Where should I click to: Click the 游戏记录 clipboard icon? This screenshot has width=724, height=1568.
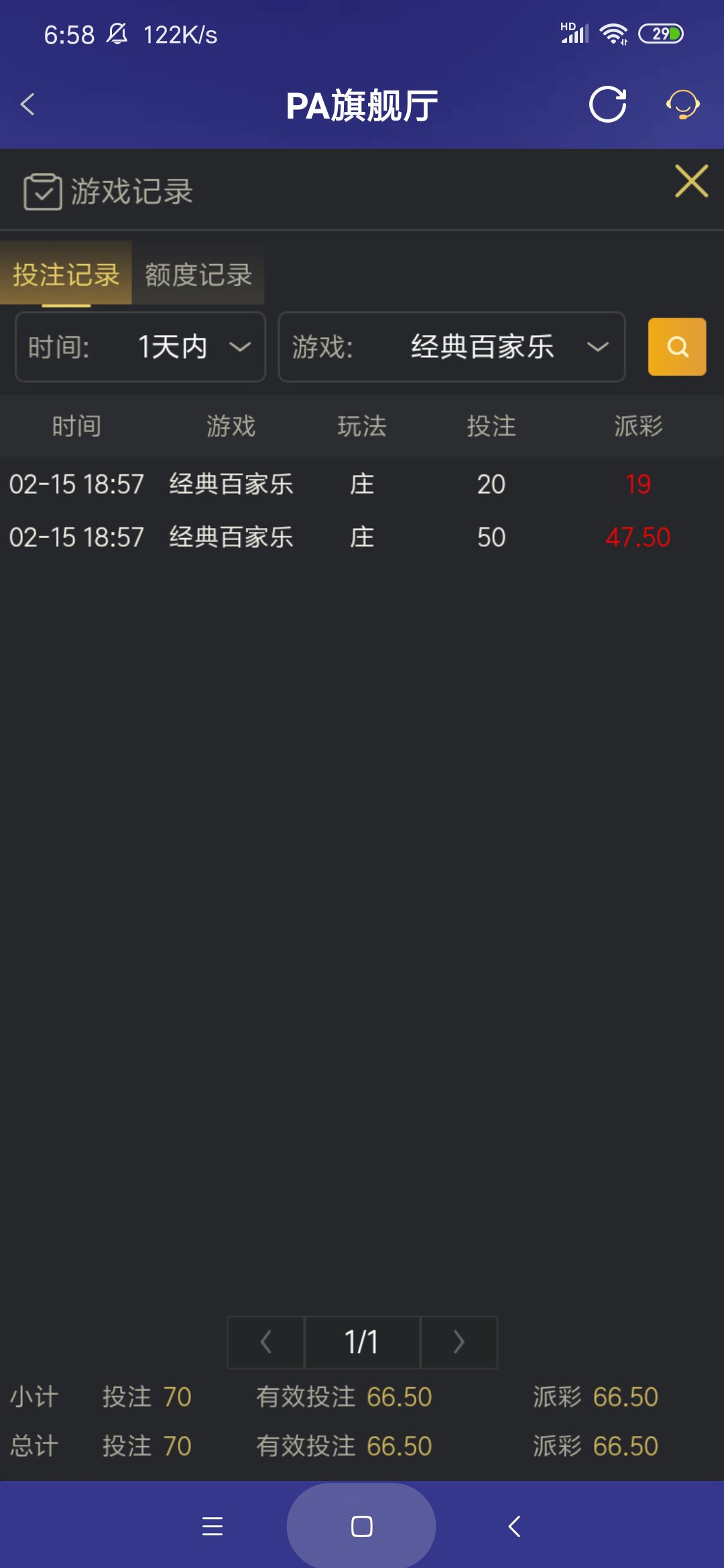tap(43, 192)
